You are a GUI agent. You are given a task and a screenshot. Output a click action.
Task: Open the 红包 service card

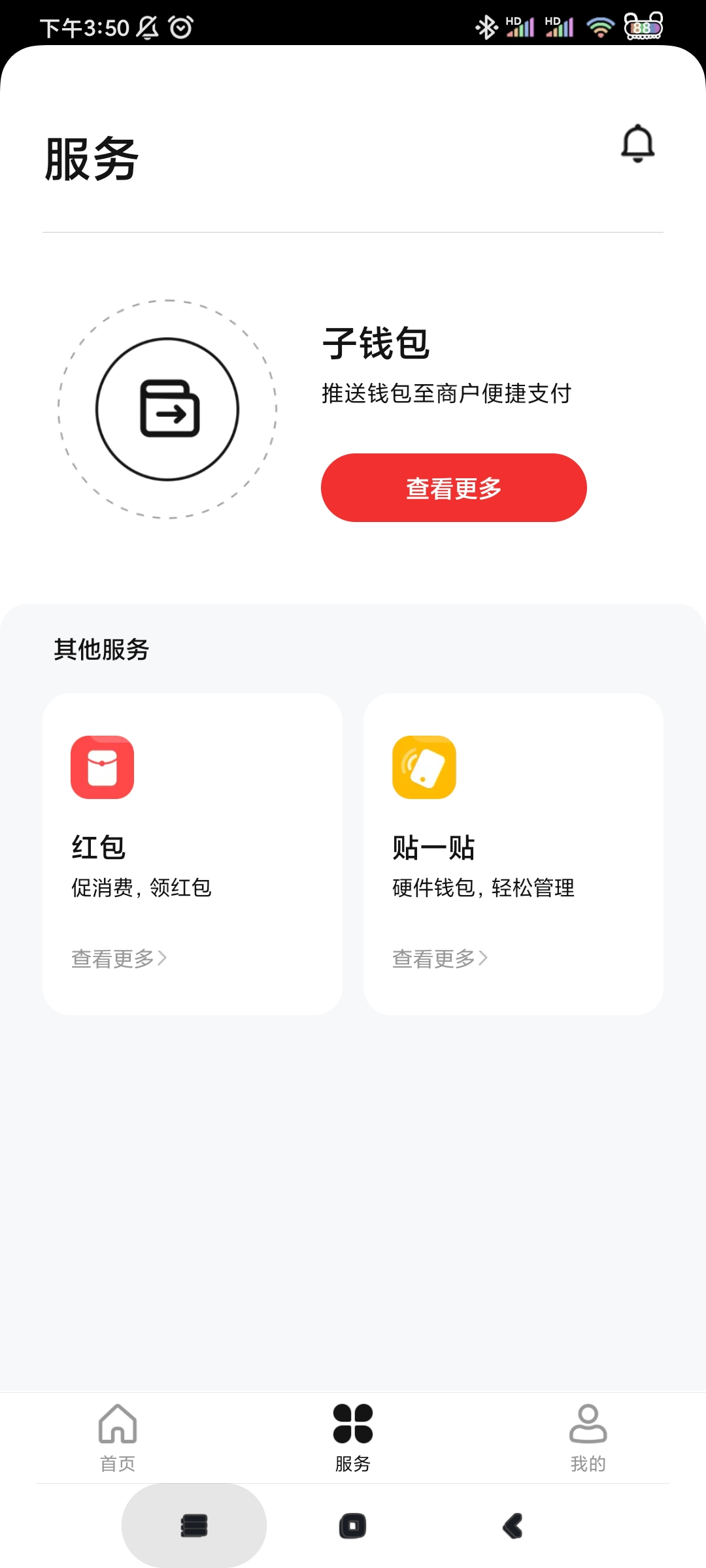pyautogui.click(x=192, y=853)
